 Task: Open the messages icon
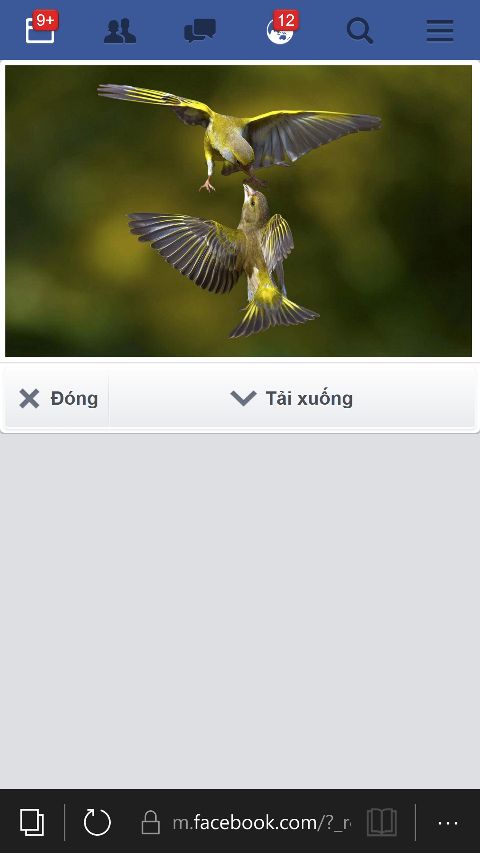tap(200, 30)
